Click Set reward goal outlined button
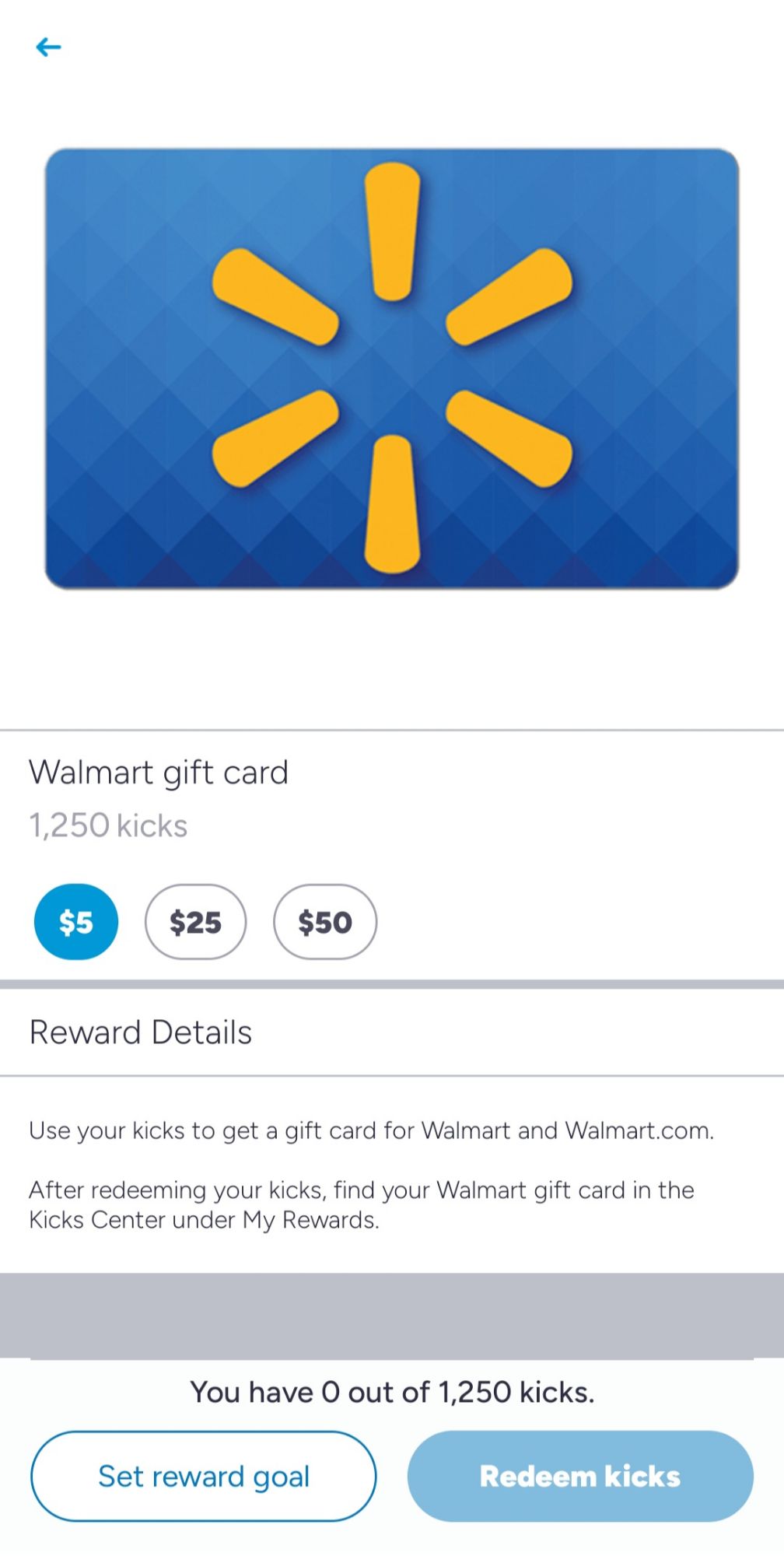 (x=205, y=1476)
